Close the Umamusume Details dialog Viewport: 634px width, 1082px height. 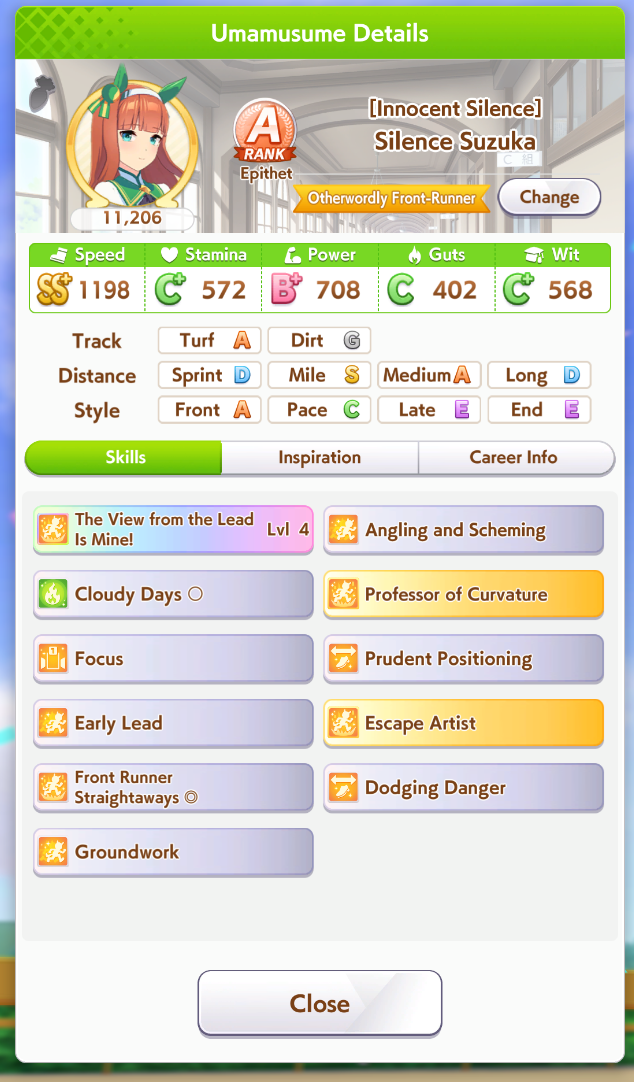tap(319, 1003)
